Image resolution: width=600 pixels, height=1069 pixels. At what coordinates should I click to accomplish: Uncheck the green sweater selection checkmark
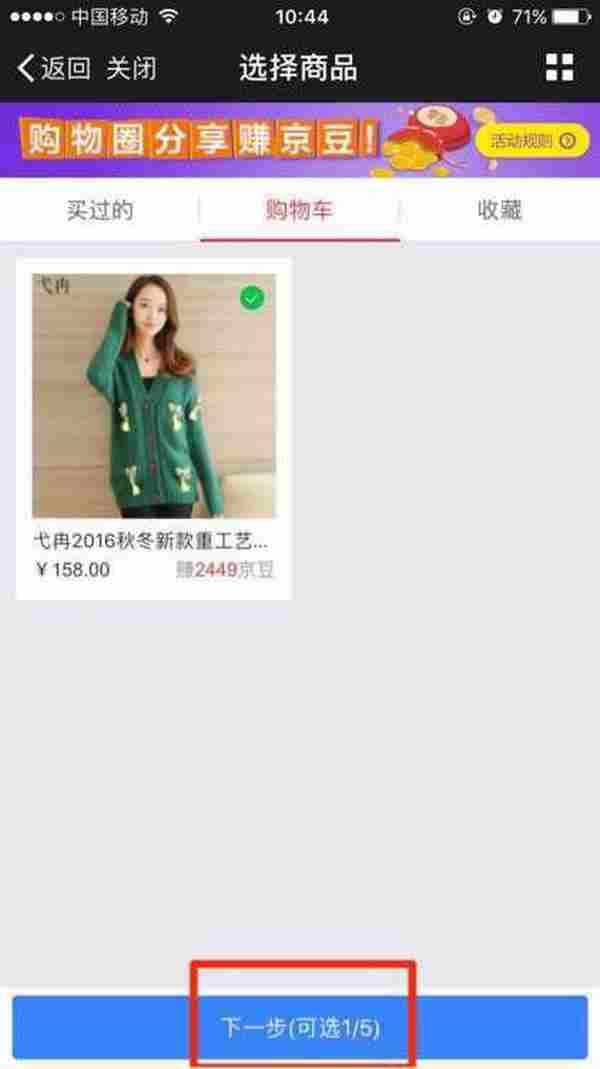point(253,297)
